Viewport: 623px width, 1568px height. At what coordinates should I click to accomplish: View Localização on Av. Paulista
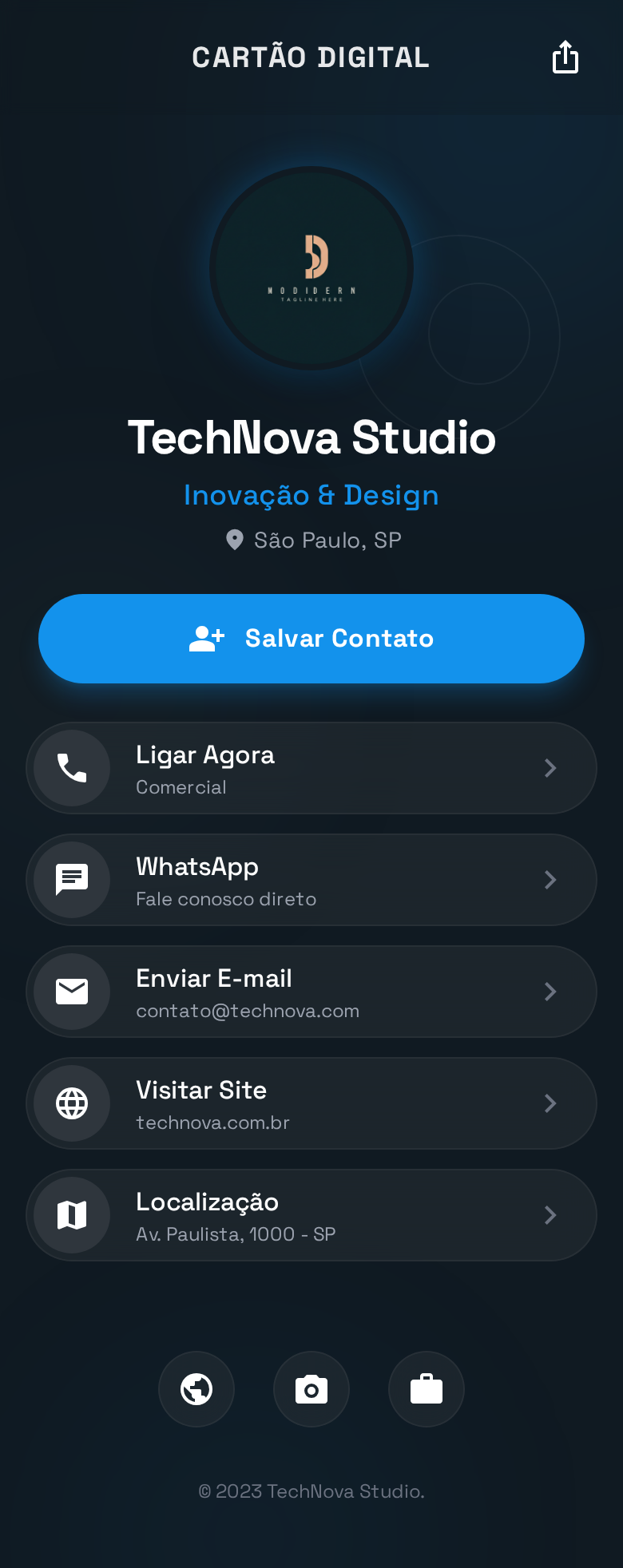pos(311,1215)
